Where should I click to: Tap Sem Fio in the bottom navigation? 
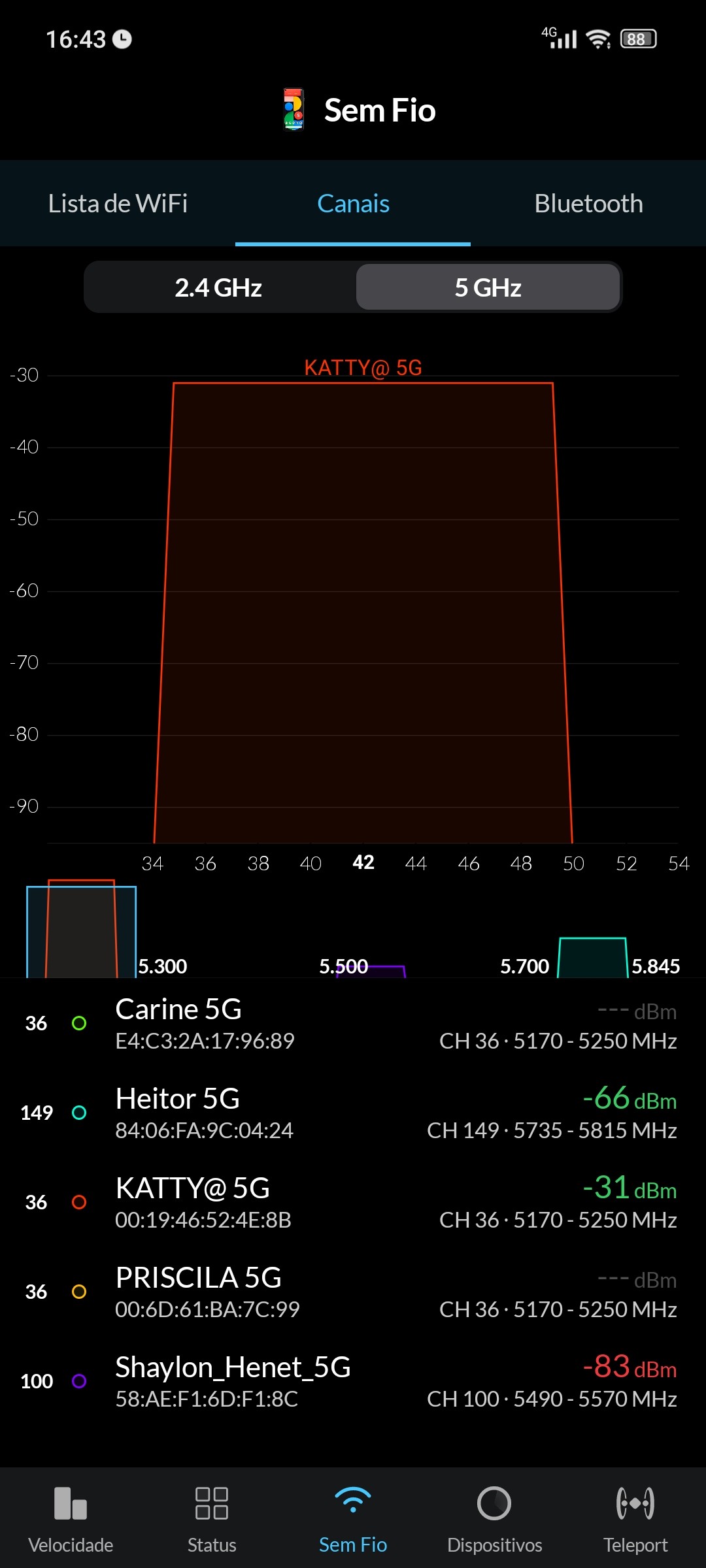(353, 1517)
